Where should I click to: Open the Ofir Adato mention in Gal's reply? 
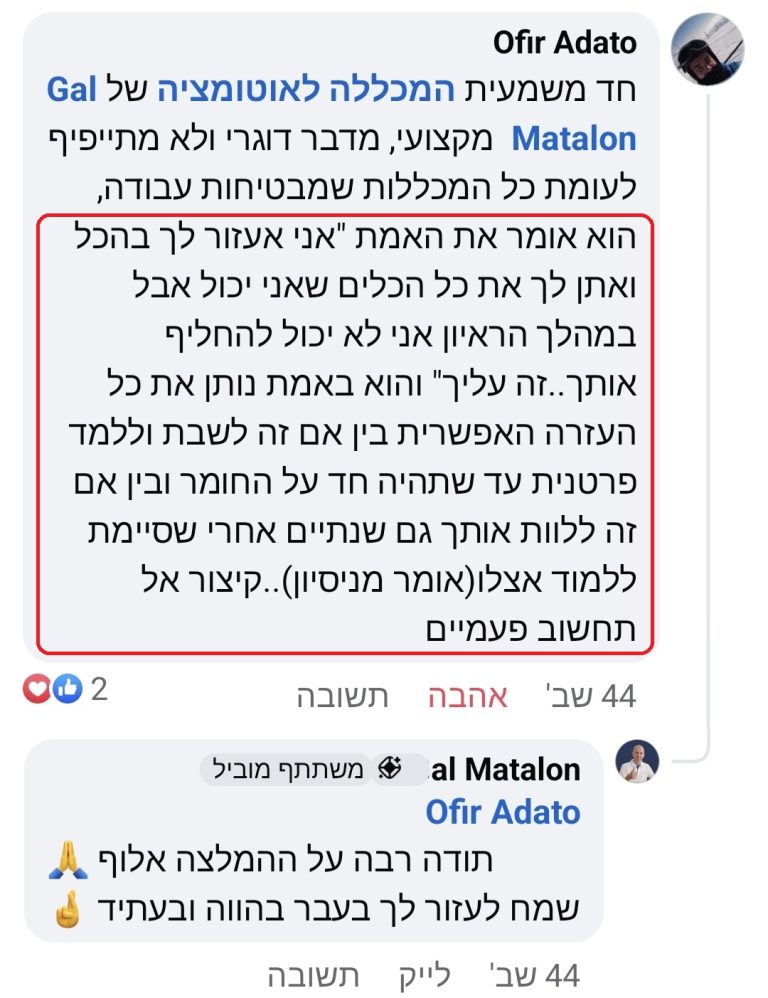pos(503,812)
